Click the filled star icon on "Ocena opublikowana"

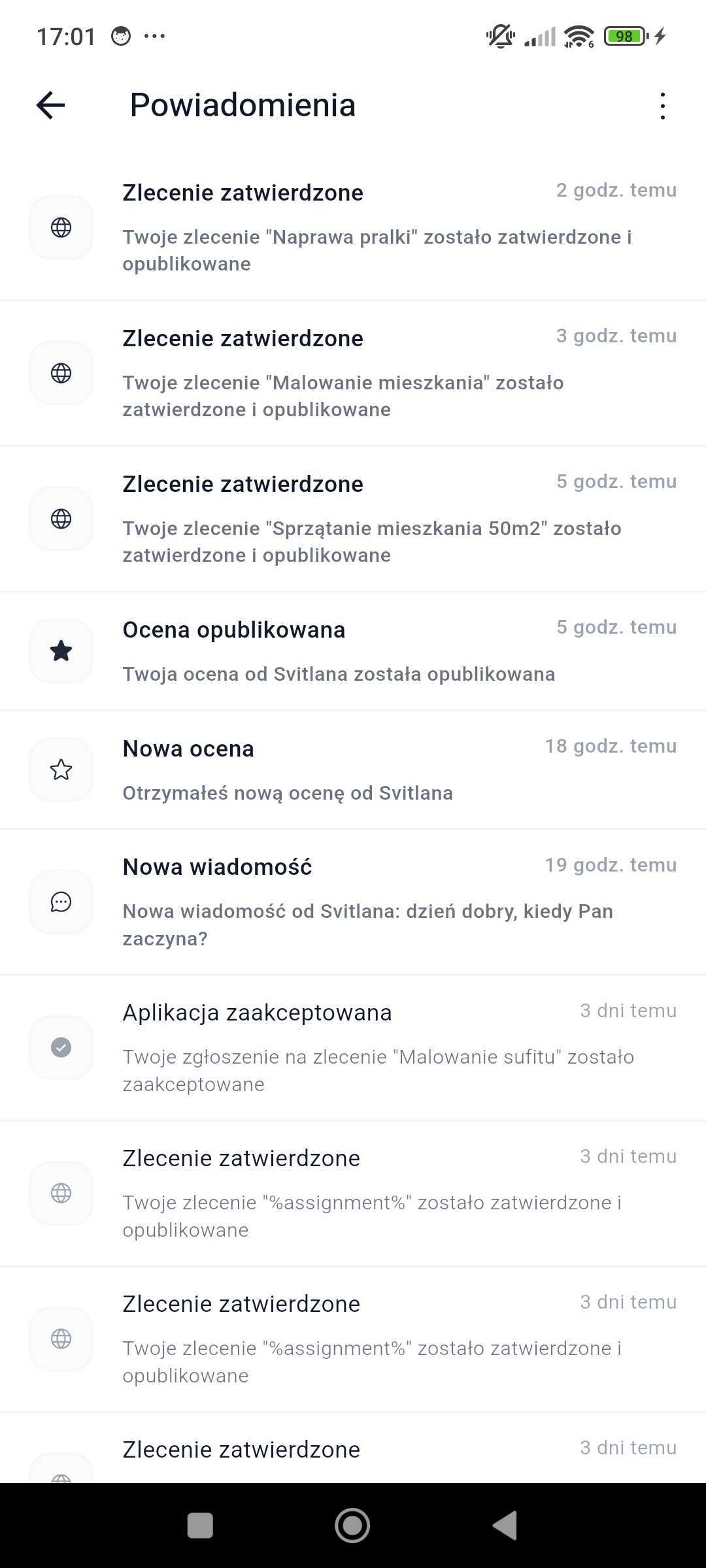pos(61,650)
